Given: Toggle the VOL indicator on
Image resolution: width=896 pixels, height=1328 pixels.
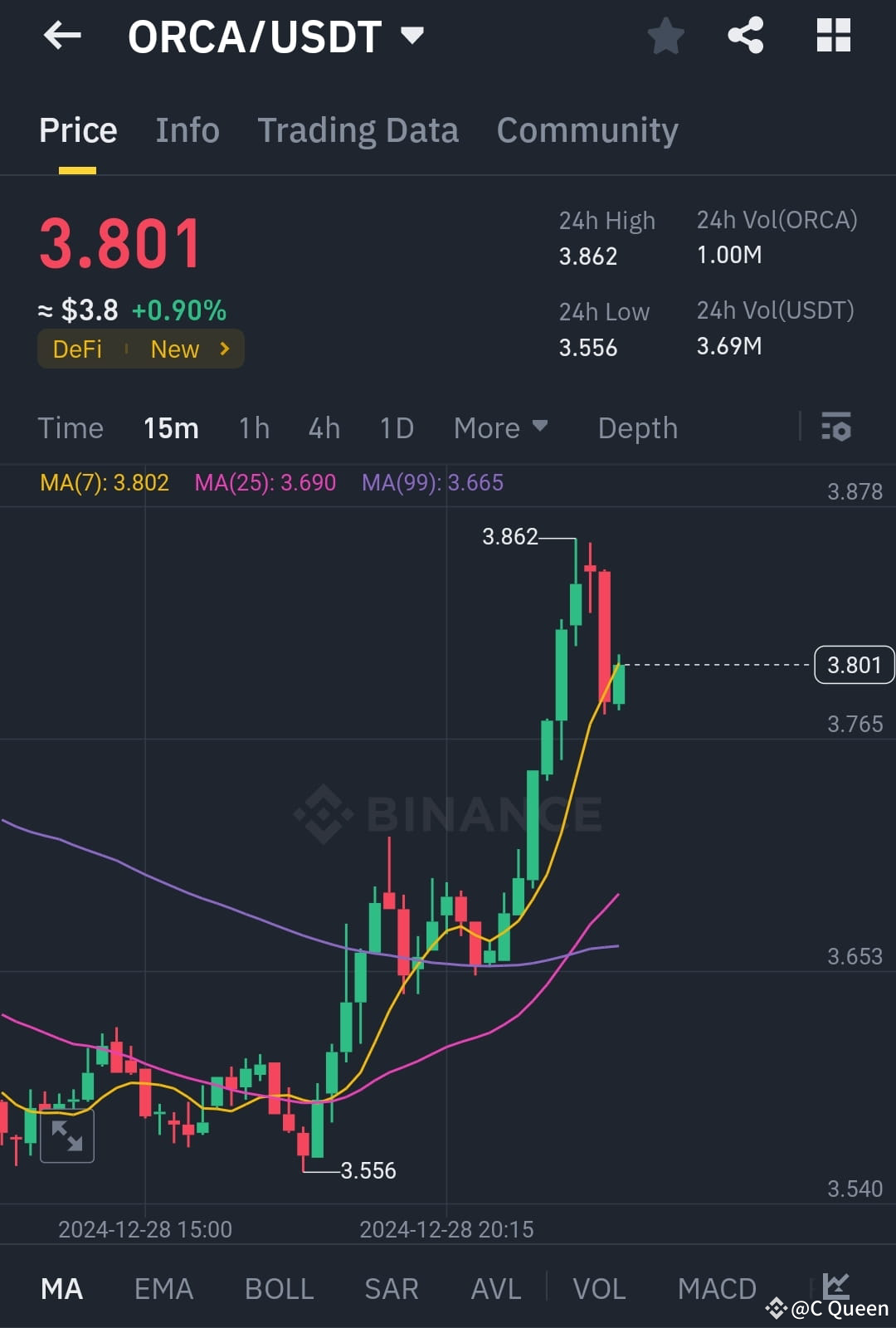Looking at the screenshot, I should pyautogui.click(x=599, y=1287).
